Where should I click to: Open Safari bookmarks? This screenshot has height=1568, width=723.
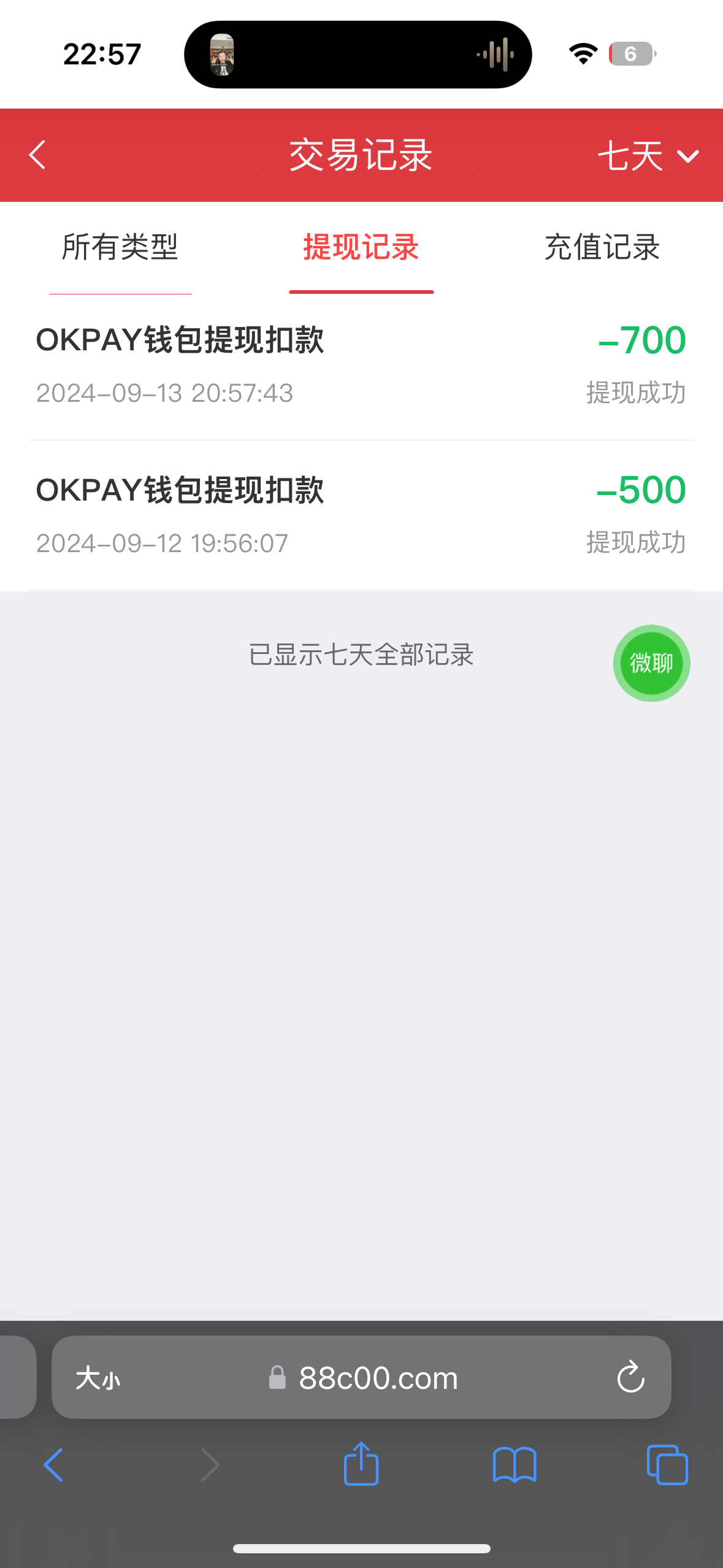pos(515,1465)
